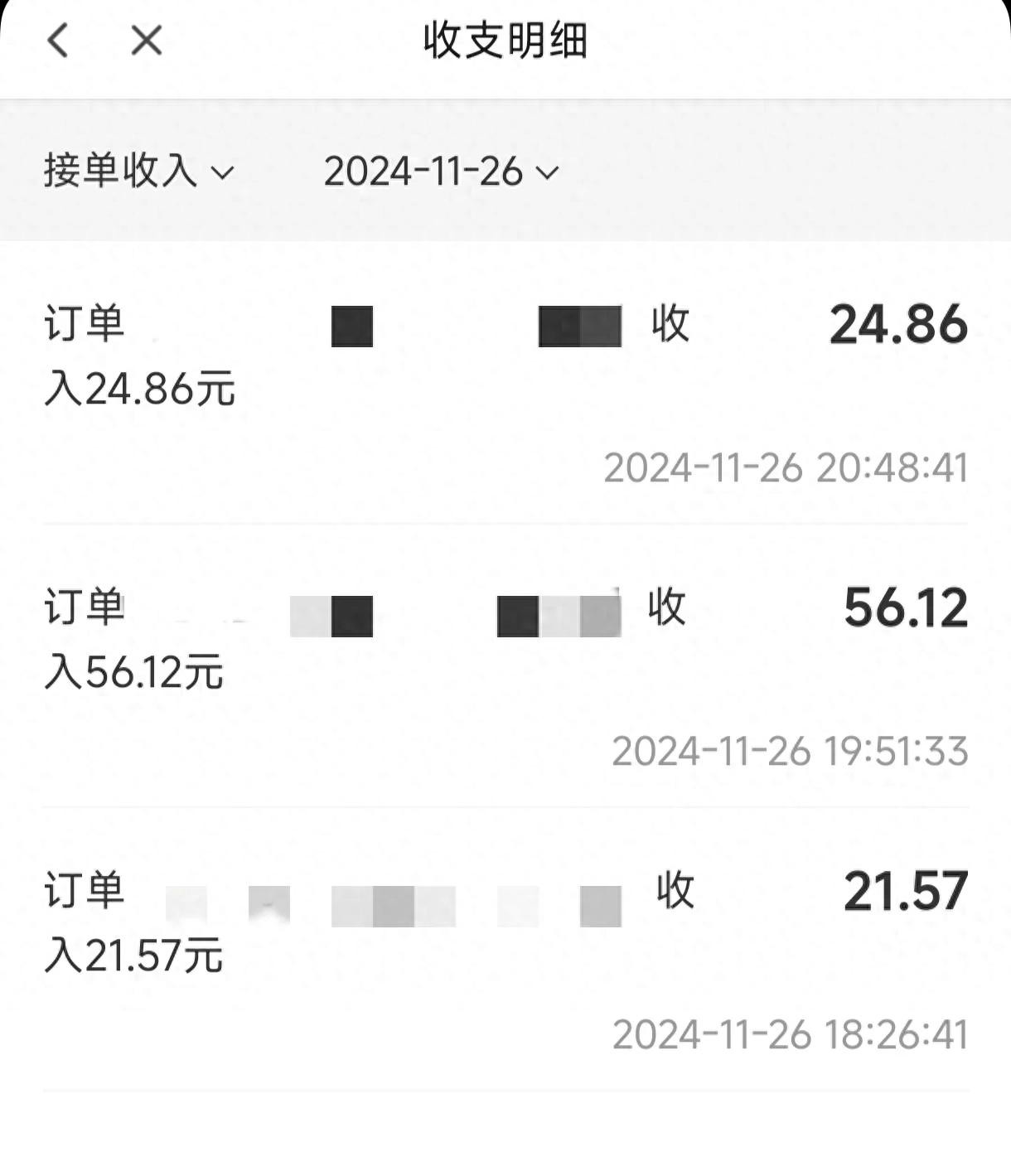
Task: Expand the 接单收入 type filter
Action: (138, 172)
